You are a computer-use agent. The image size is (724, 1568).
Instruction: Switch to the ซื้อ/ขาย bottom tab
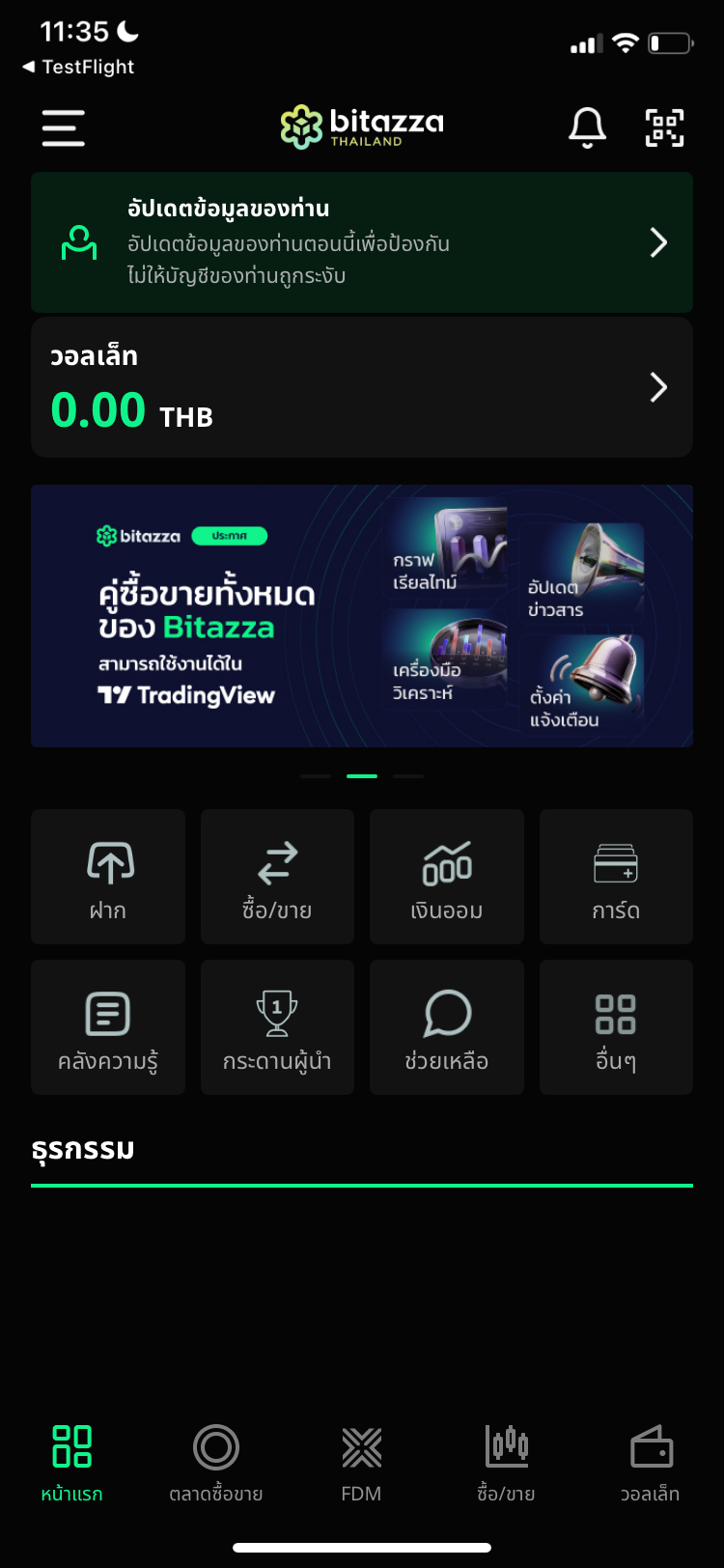(506, 1463)
